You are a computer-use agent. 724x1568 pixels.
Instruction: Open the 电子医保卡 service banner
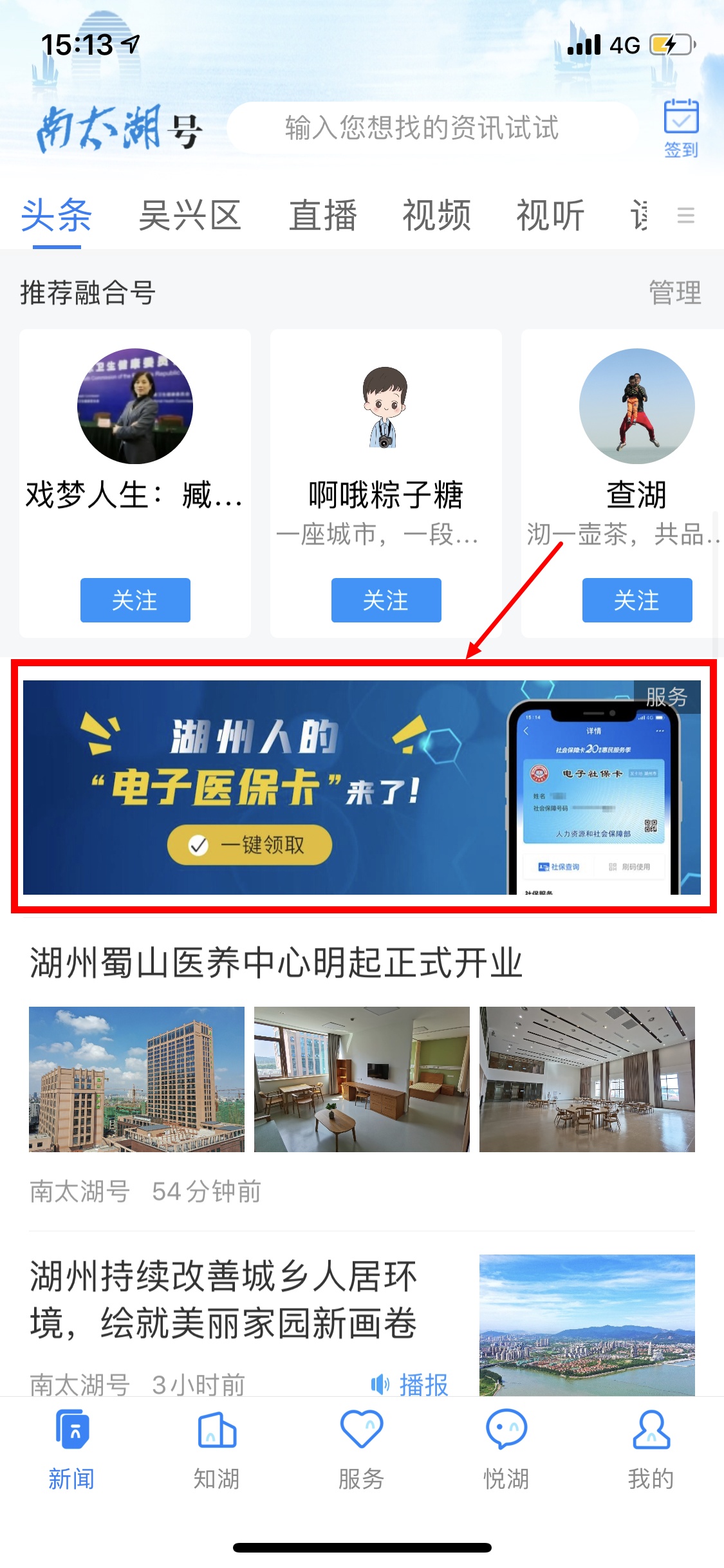point(362,787)
